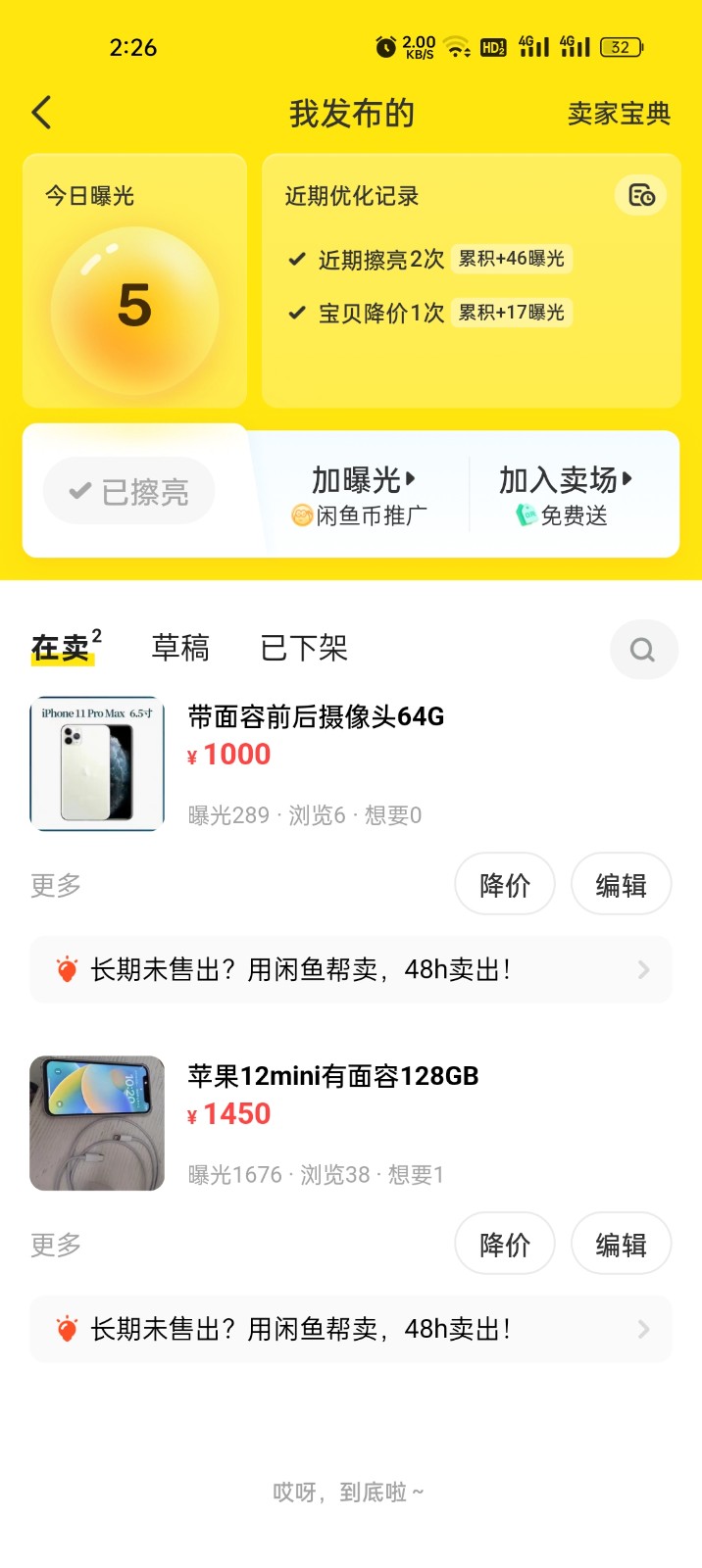This screenshot has height=1568, width=702.
Task: Edit the 苹果12mini有面容128GB listing
Action: (x=621, y=1245)
